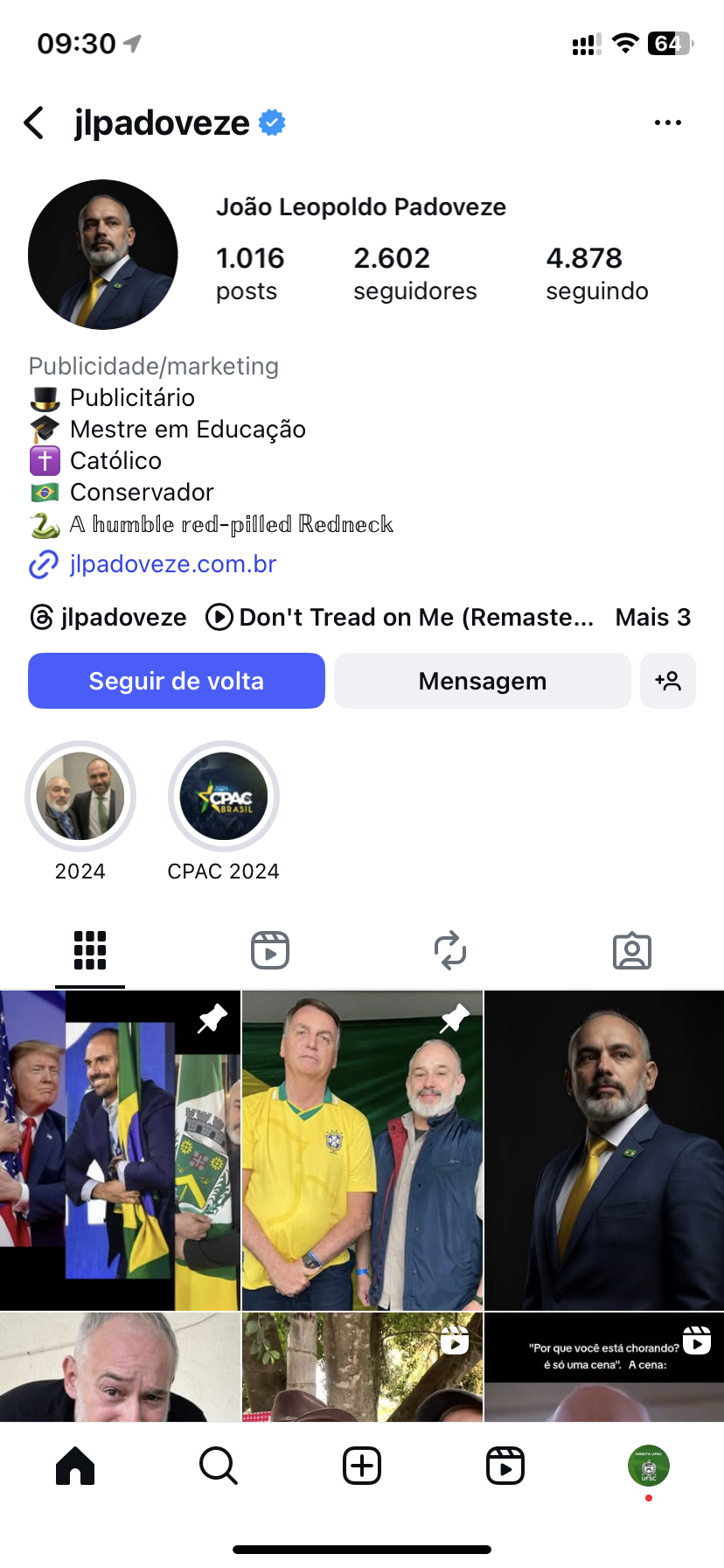724x1568 pixels.
Task: Switch to the Reels profile tab
Action: tap(270, 950)
